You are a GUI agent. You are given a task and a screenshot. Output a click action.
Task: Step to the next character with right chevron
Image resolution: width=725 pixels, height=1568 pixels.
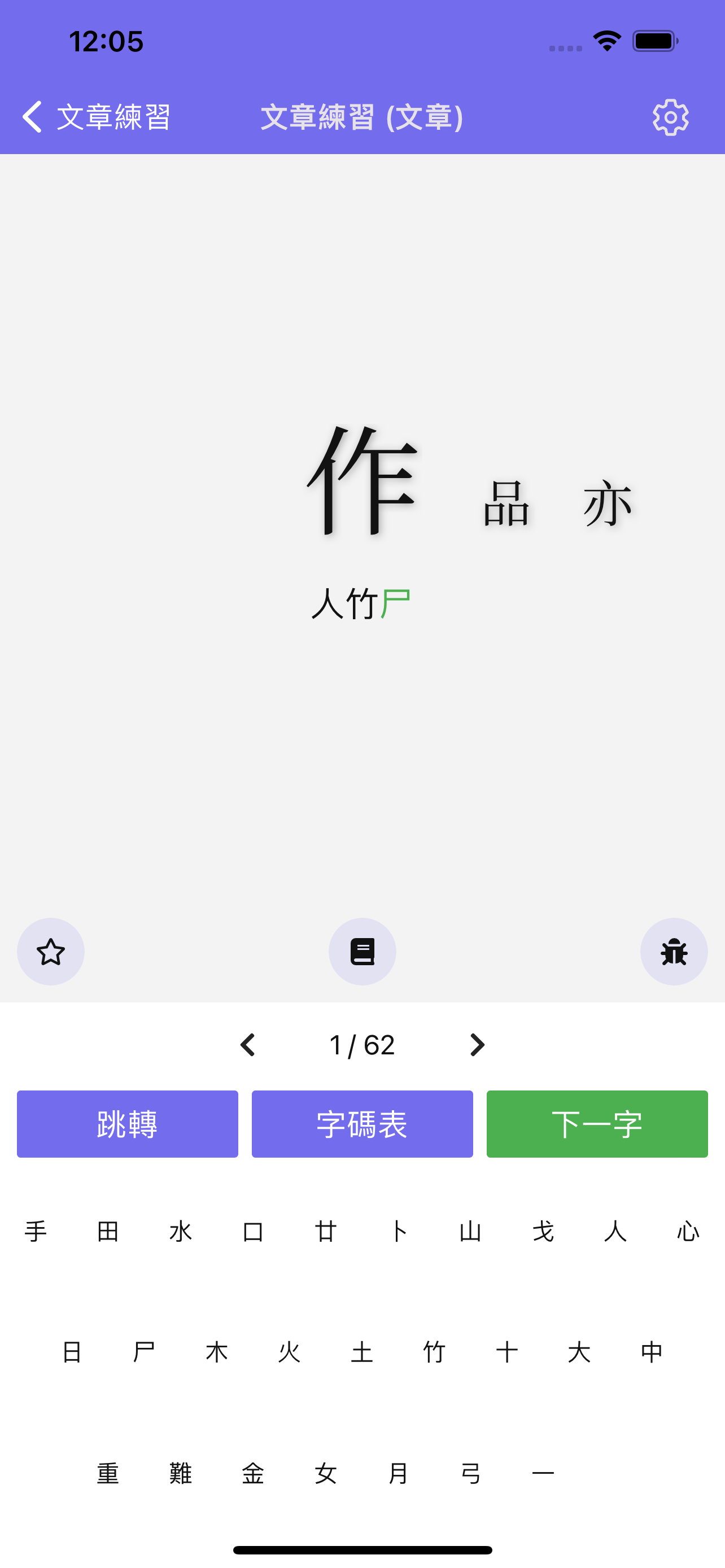[x=477, y=1045]
